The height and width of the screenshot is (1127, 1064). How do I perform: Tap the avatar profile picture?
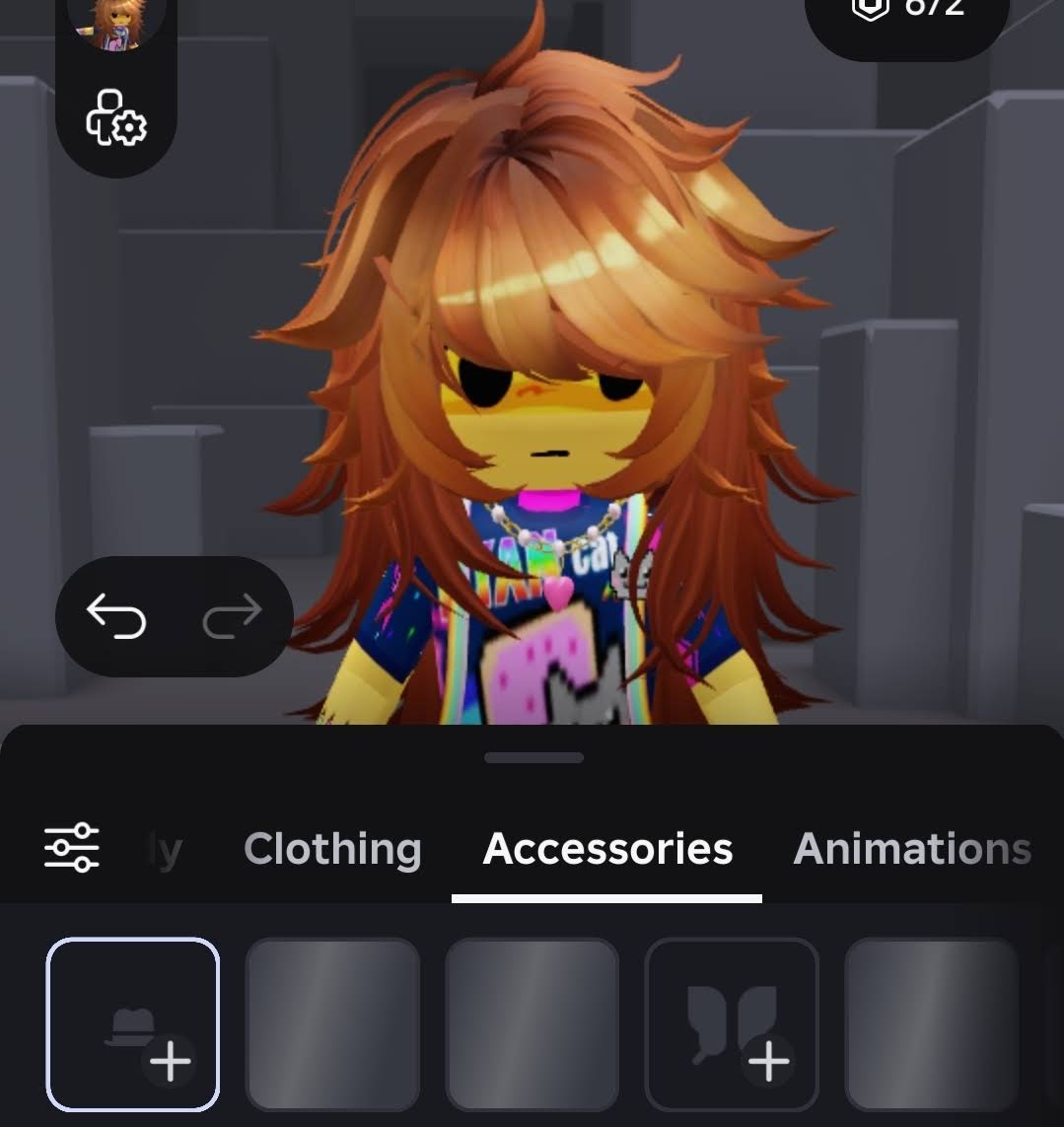(x=115, y=22)
